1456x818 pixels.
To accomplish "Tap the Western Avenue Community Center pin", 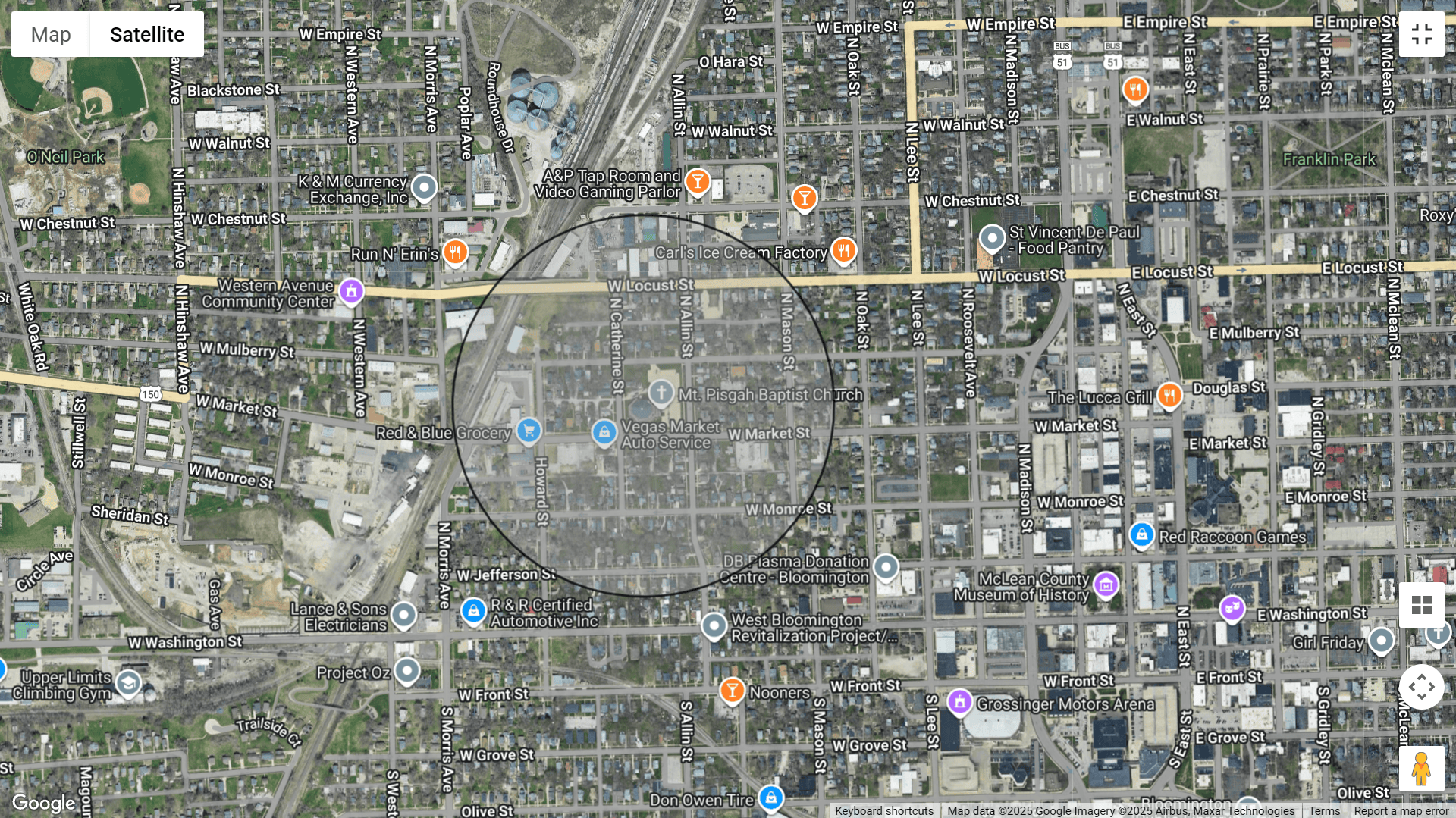I will click(x=351, y=291).
